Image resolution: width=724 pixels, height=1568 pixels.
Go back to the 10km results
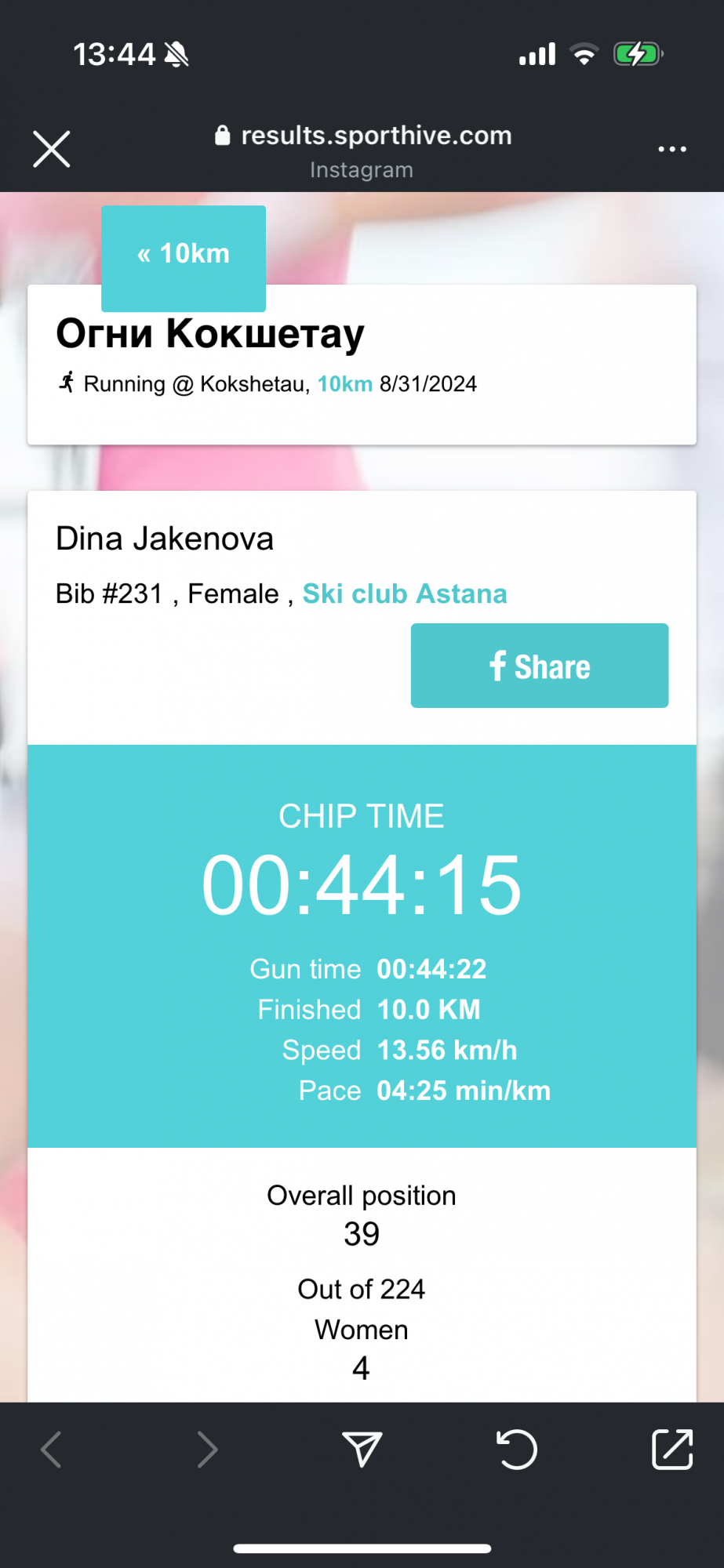pos(184,255)
